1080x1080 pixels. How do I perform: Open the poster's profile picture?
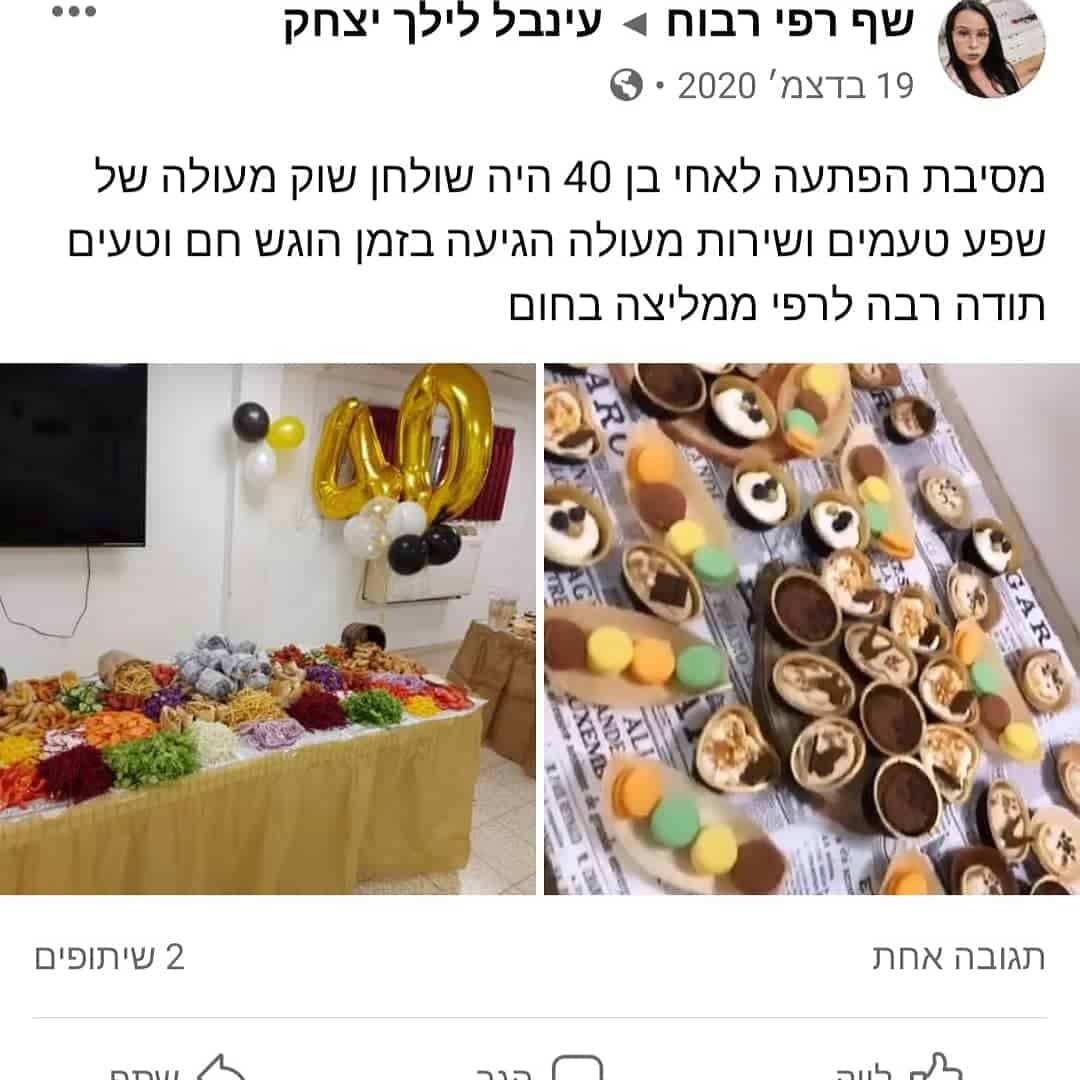pos(991,48)
